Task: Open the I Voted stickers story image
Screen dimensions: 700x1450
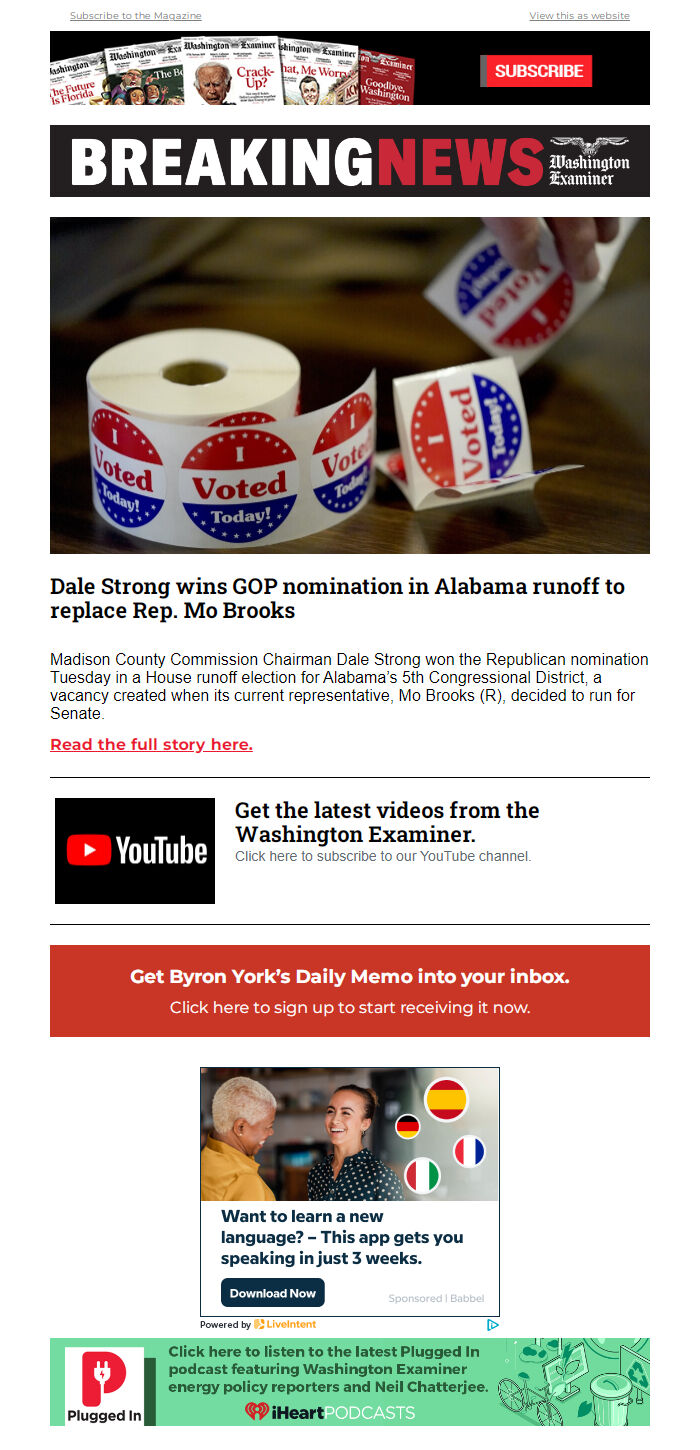Action: click(350, 385)
